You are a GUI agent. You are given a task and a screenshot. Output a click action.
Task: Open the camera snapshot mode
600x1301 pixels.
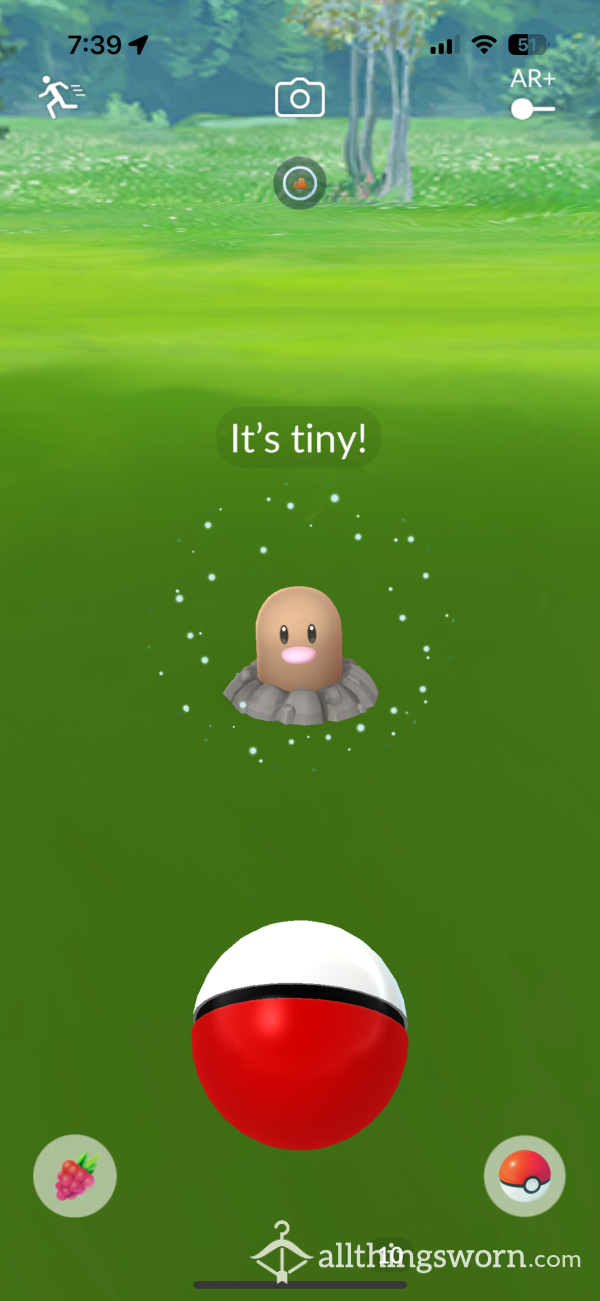tap(300, 98)
